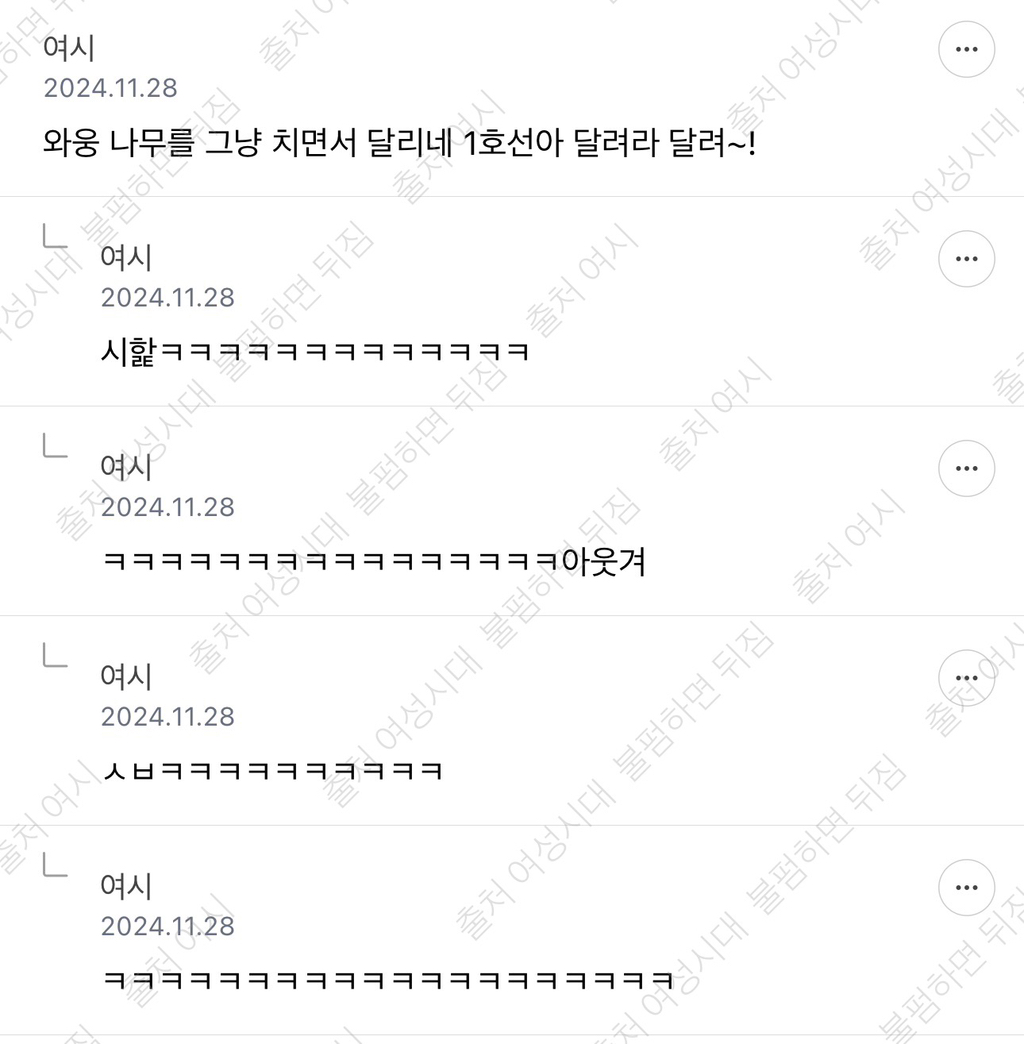The height and width of the screenshot is (1044, 1024).
Task: Click the 여시 name on the 아웃겨 comment
Action: click(x=125, y=466)
